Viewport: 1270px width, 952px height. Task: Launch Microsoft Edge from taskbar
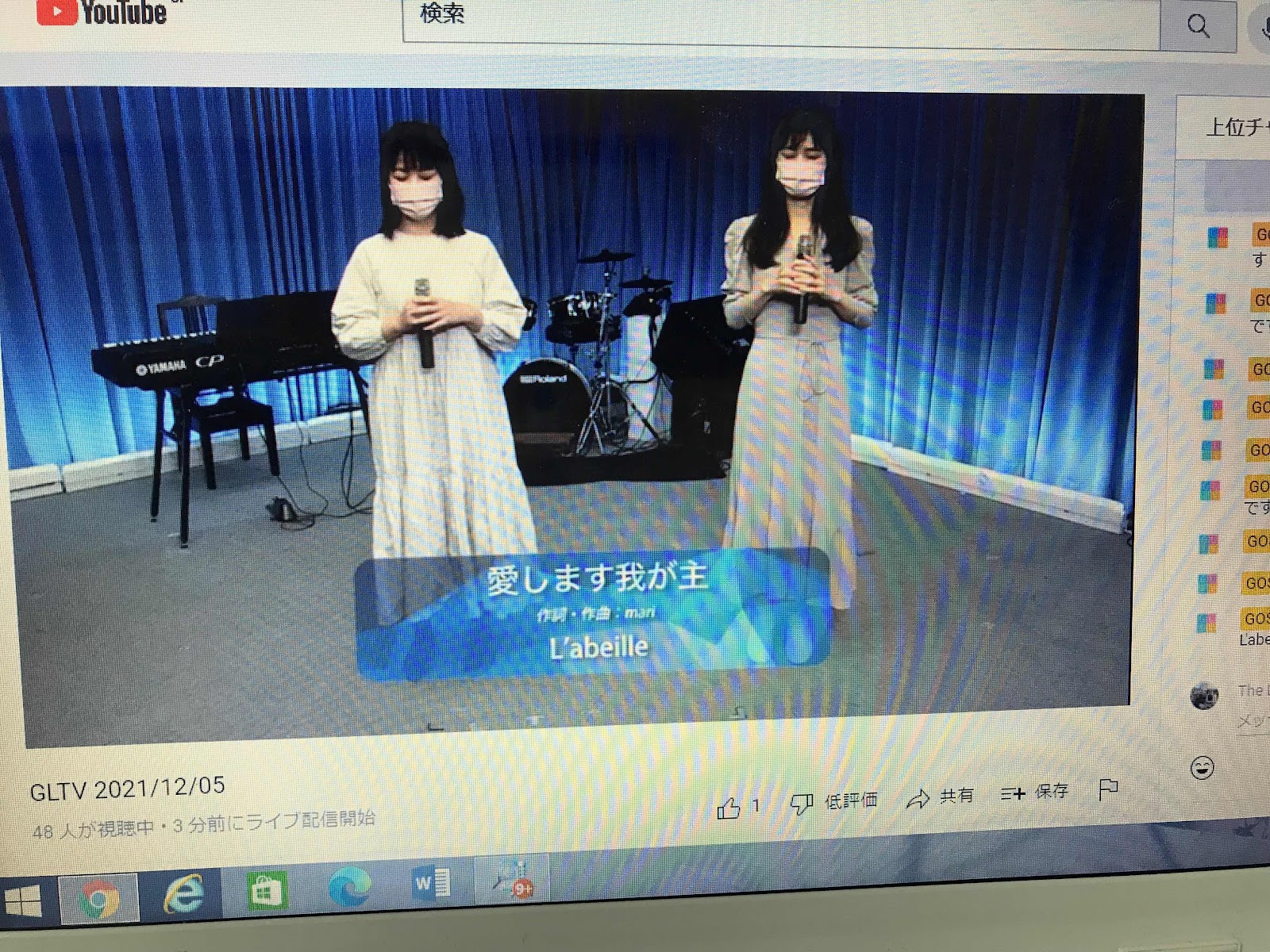[x=349, y=888]
